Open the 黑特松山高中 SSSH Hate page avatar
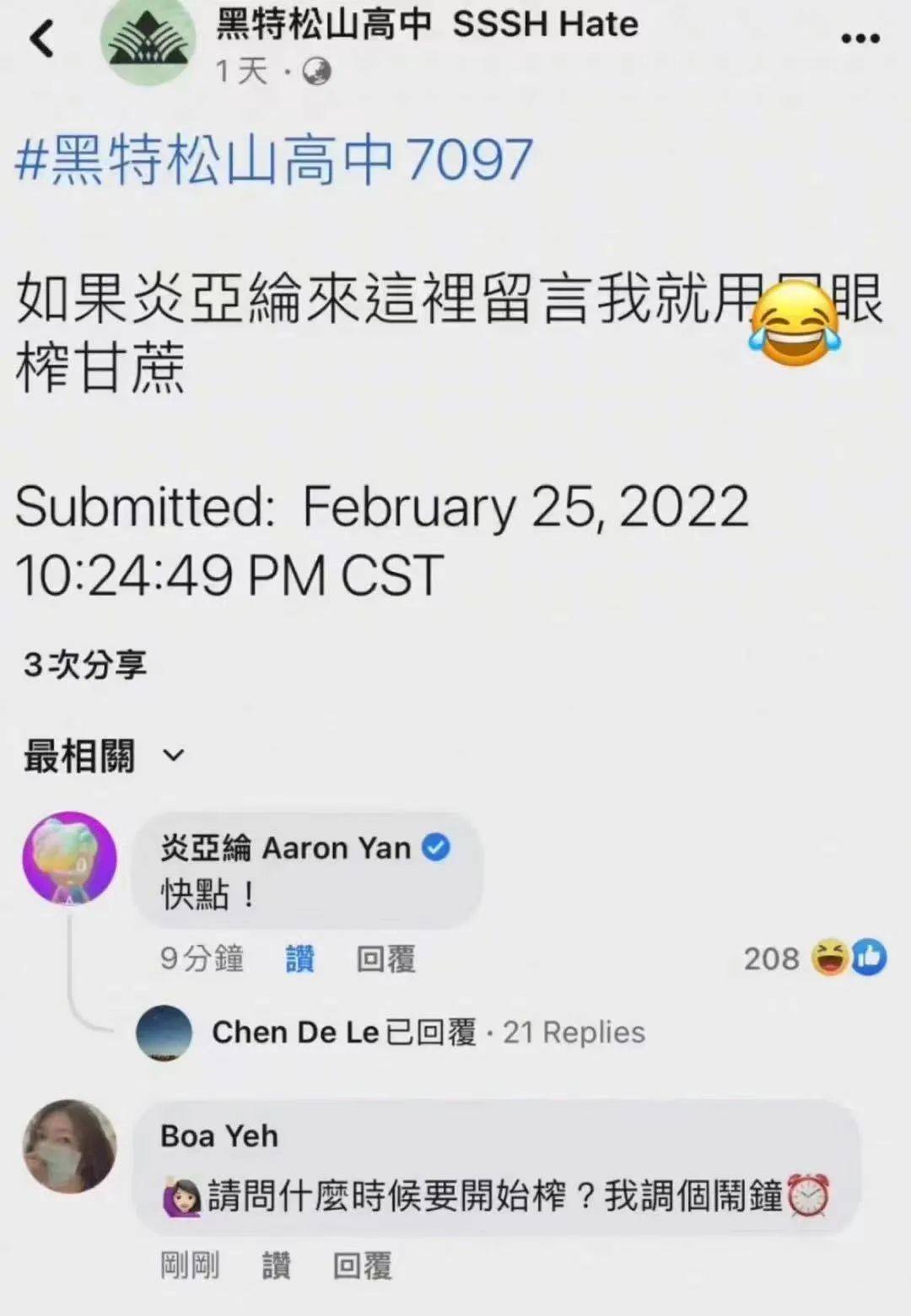Screen dimensions: 911x1316 tap(148, 40)
